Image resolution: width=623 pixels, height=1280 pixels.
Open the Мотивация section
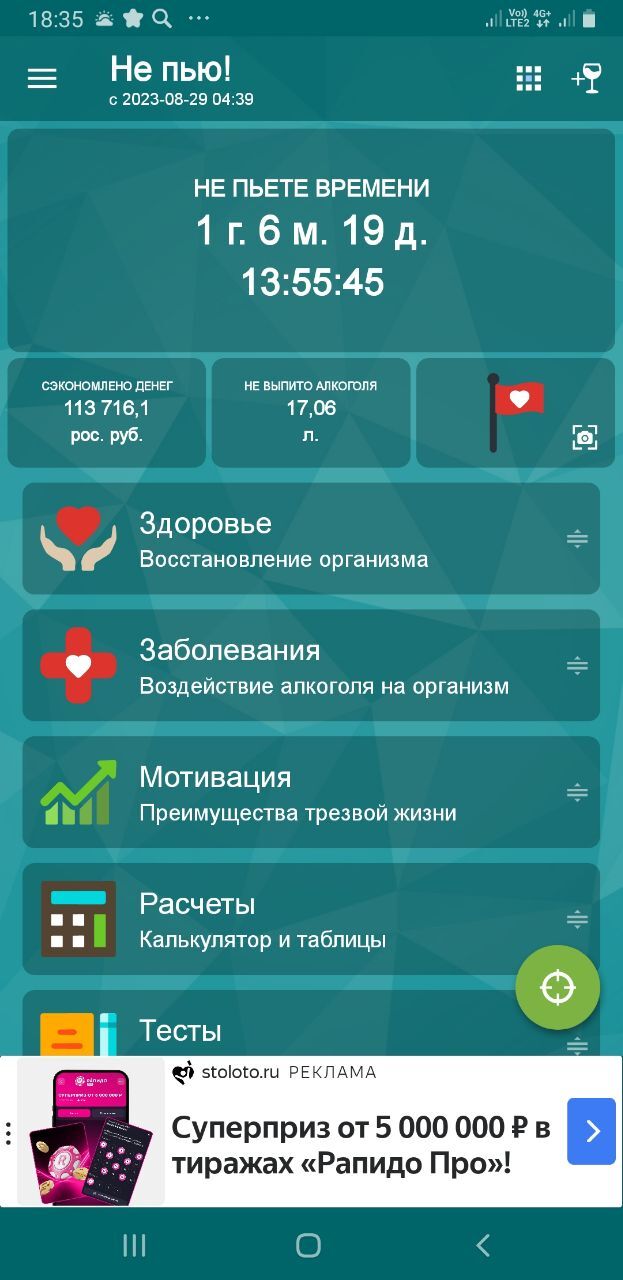pos(300,793)
